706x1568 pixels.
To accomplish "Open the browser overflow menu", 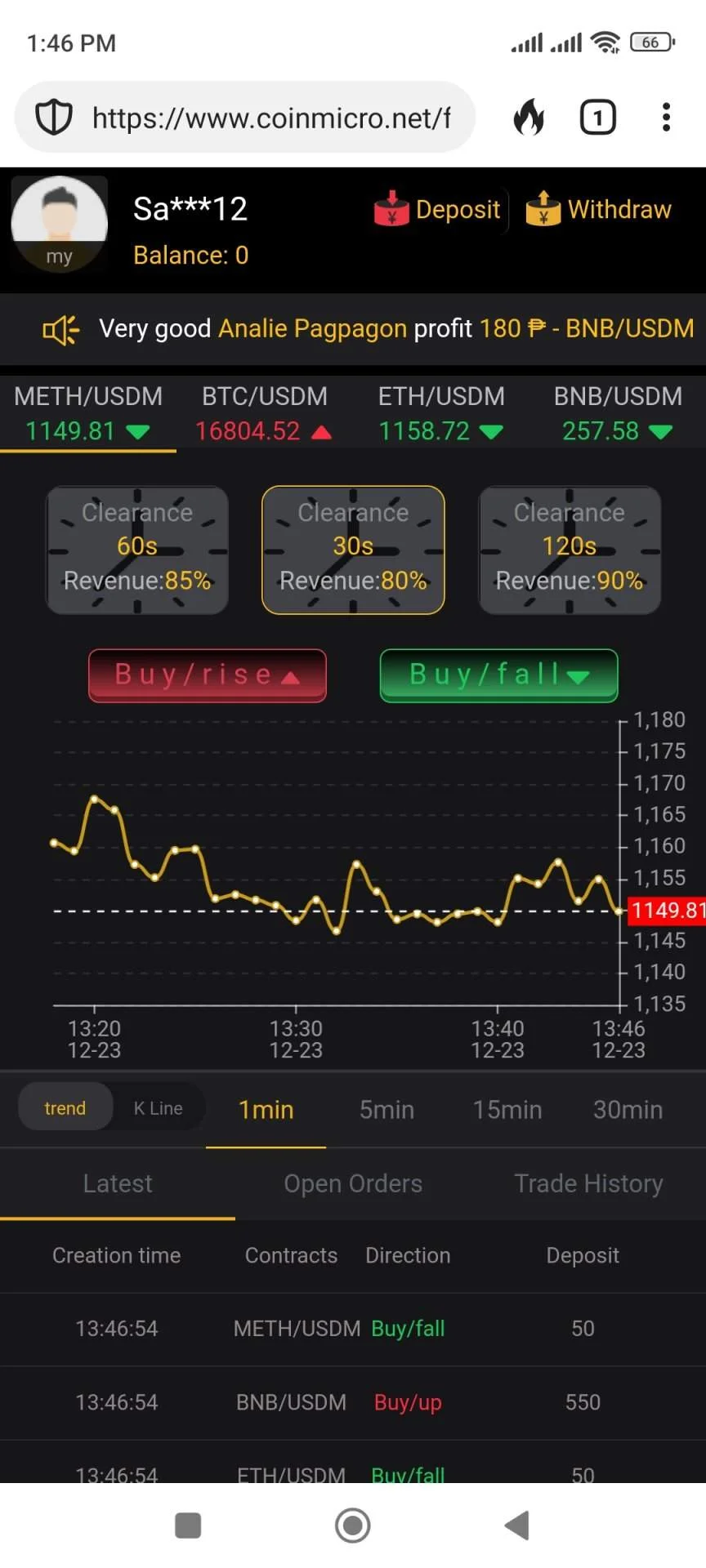I will 666,118.
